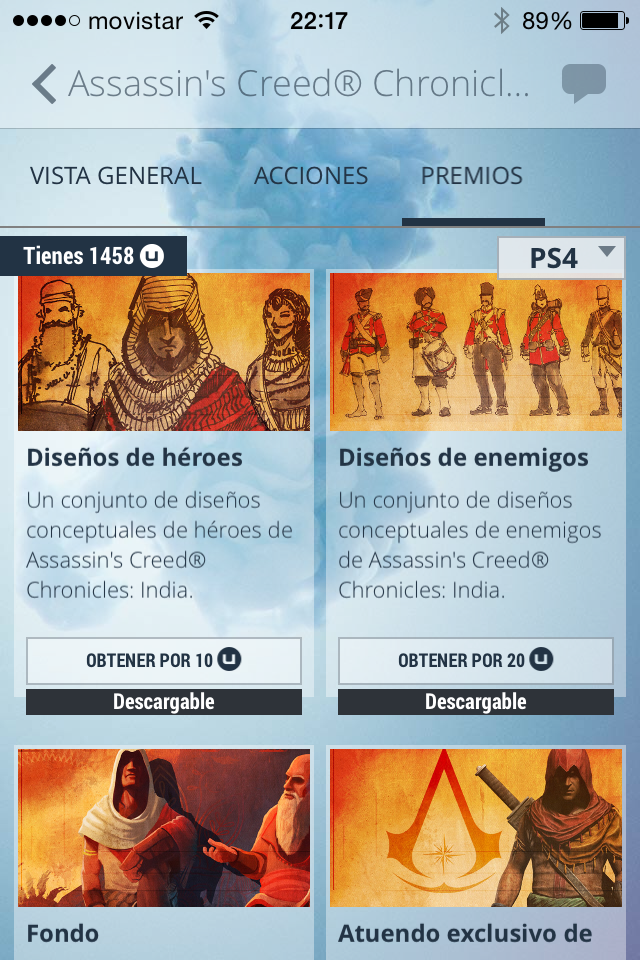Expand the PS4 platform dropdown
The image size is (640, 960).
[x=561, y=259]
